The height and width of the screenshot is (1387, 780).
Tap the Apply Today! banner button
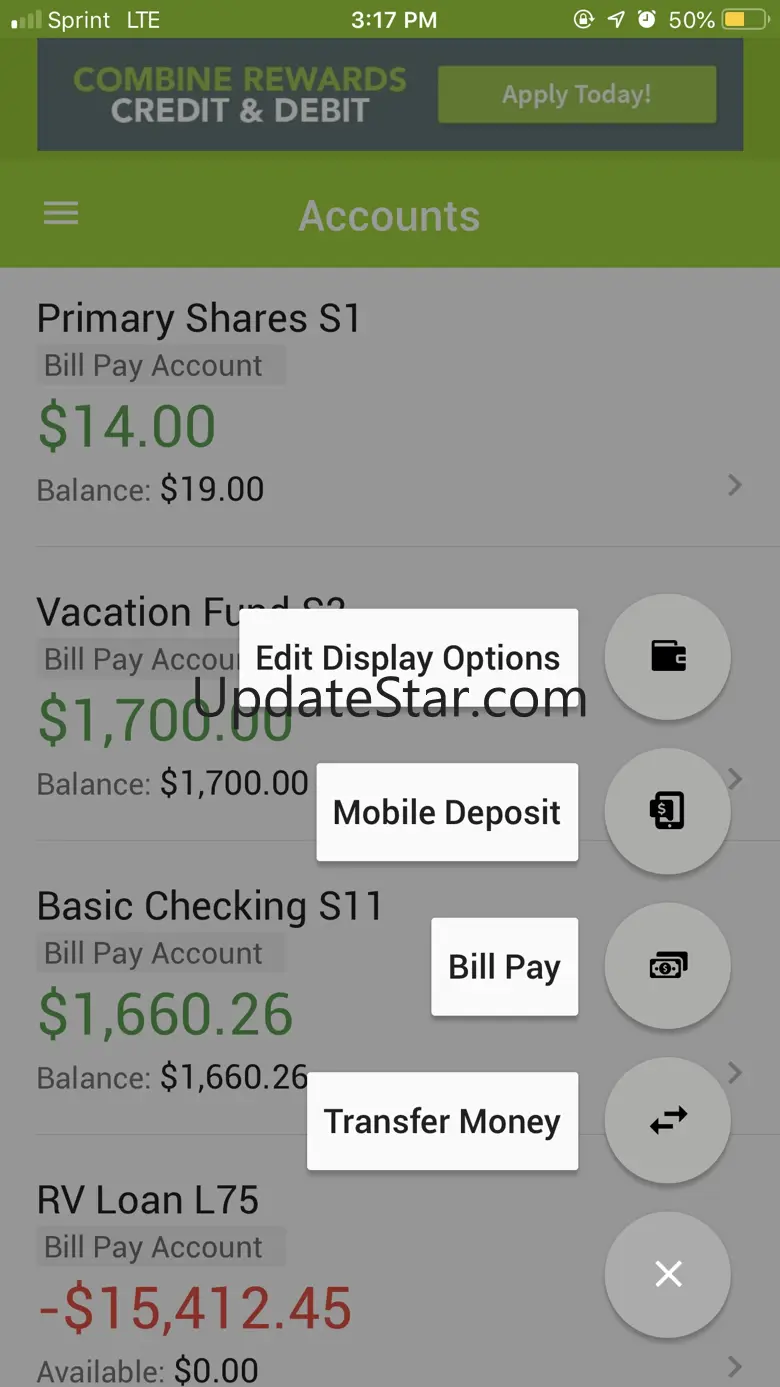[577, 95]
